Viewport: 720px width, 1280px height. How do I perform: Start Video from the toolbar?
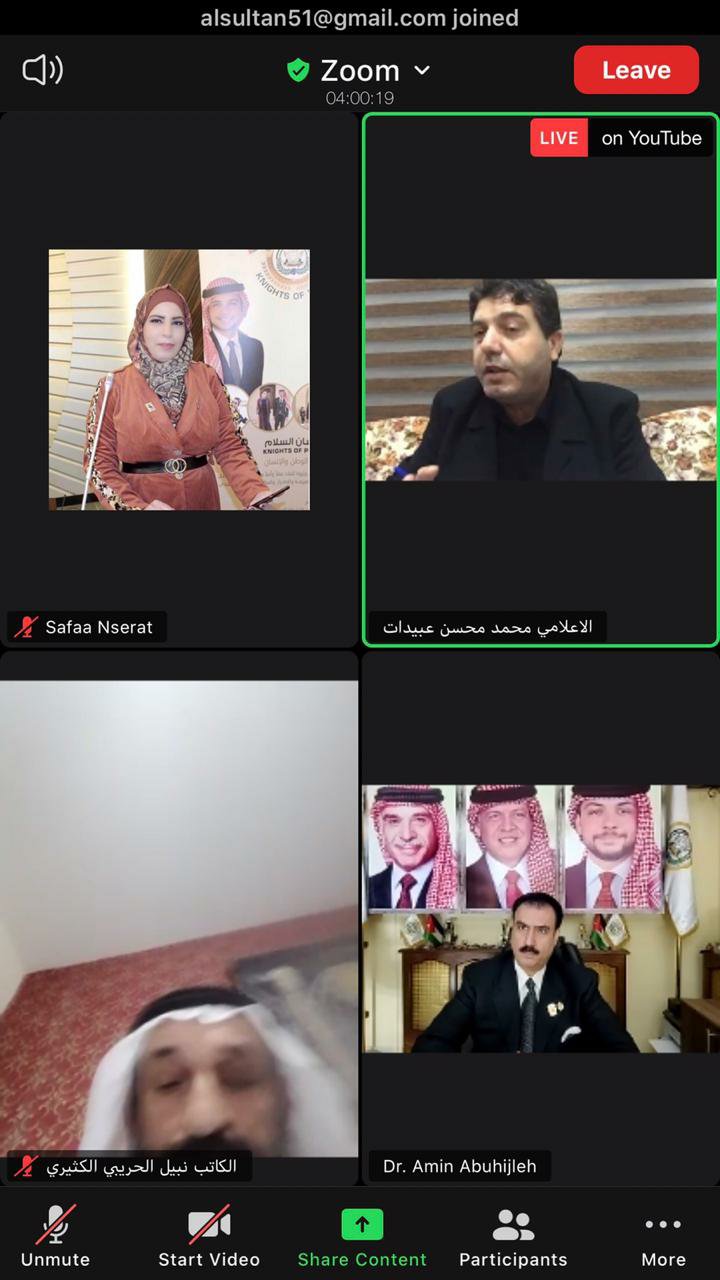tap(209, 1236)
